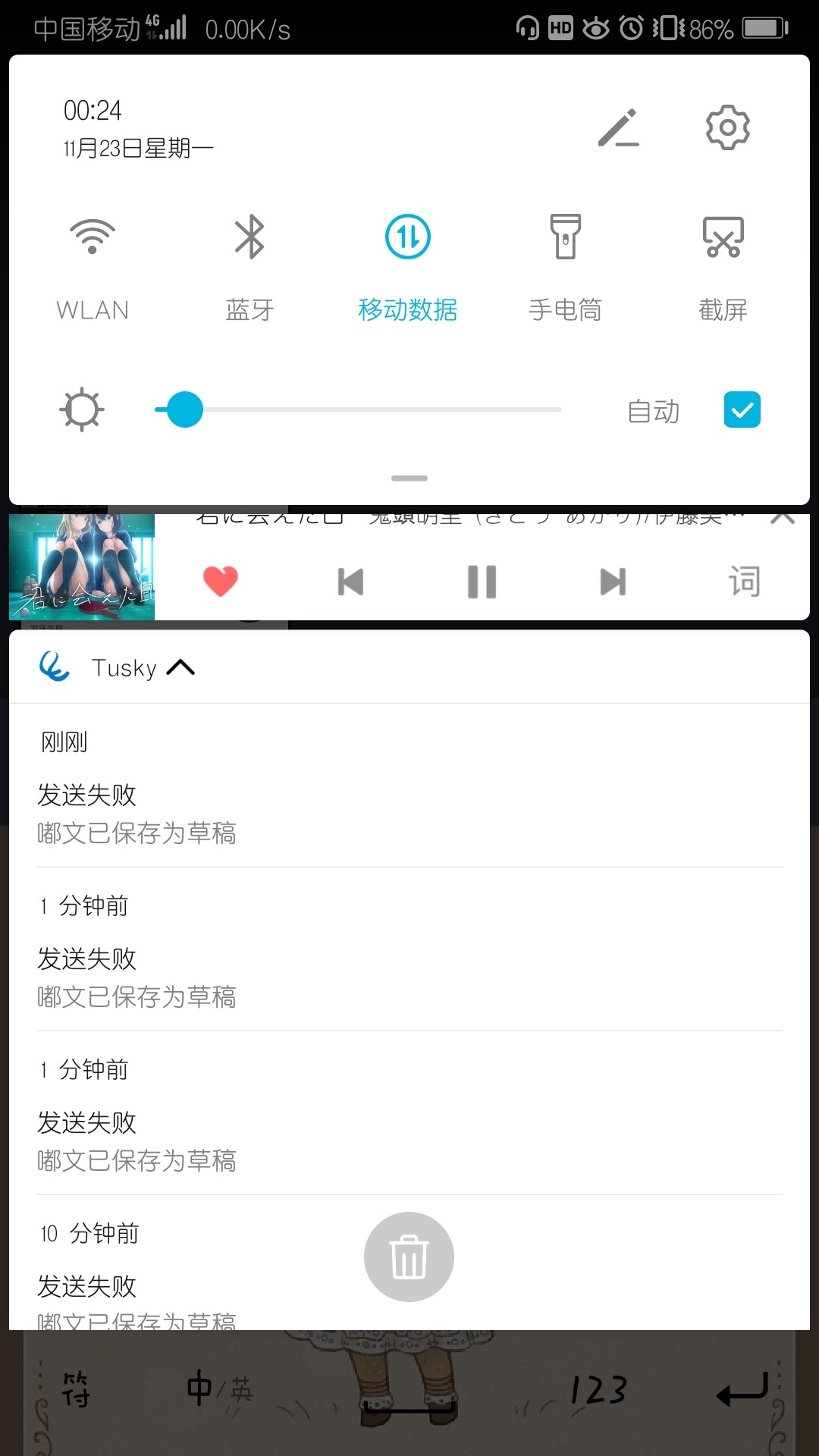Clear all notifications with the trash button
This screenshot has height=1456, width=819.
pyautogui.click(x=409, y=1257)
